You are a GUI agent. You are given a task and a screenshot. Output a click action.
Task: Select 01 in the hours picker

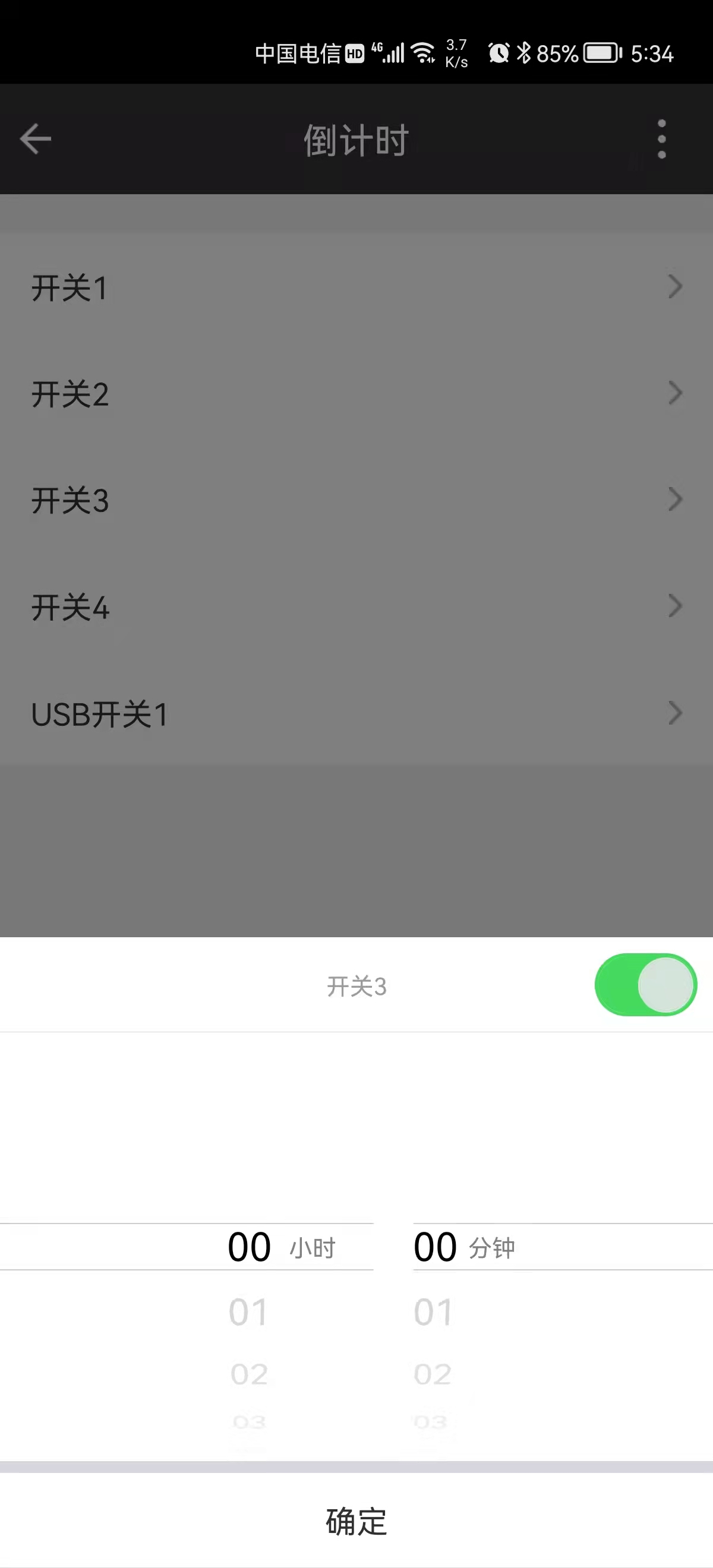248,1312
